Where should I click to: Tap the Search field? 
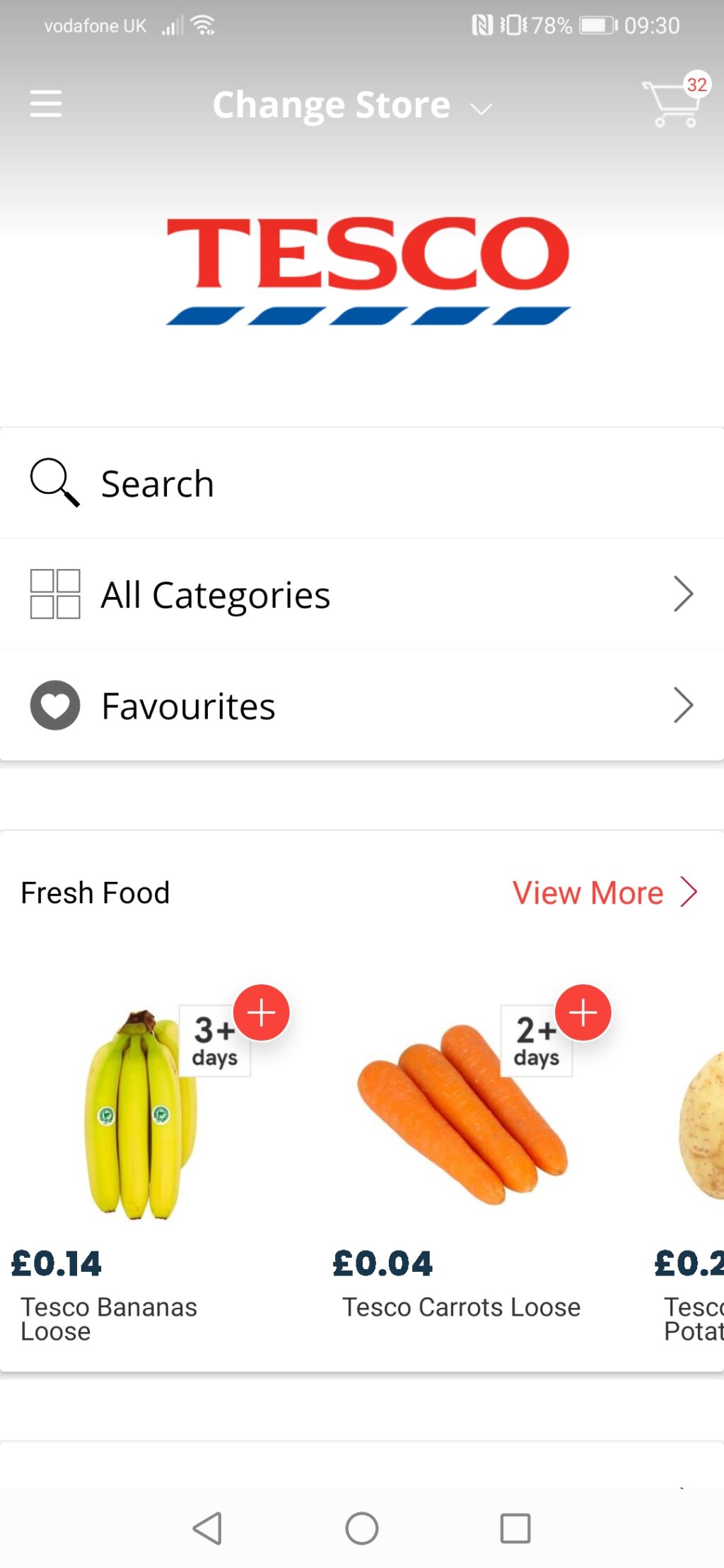362,483
